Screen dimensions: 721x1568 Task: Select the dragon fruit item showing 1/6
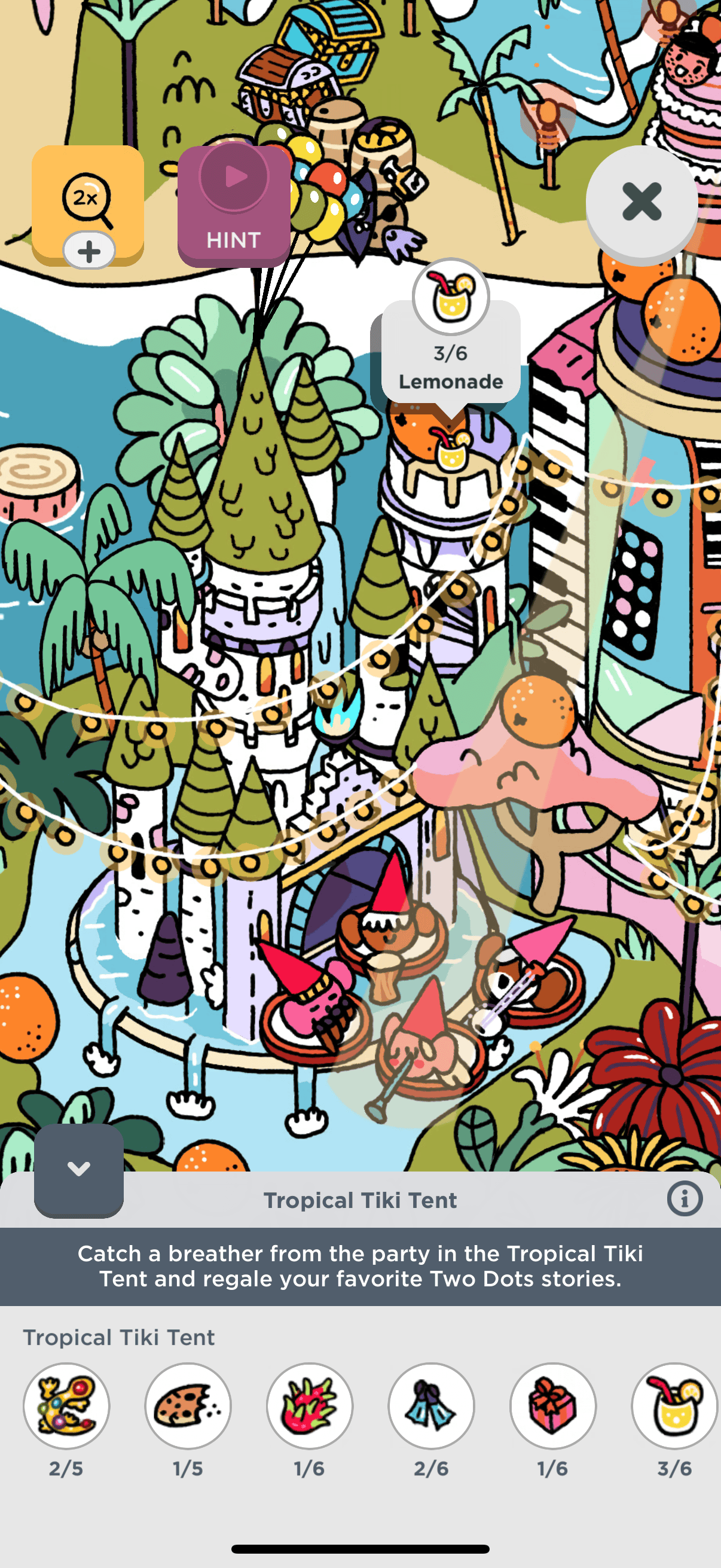point(310,1405)
